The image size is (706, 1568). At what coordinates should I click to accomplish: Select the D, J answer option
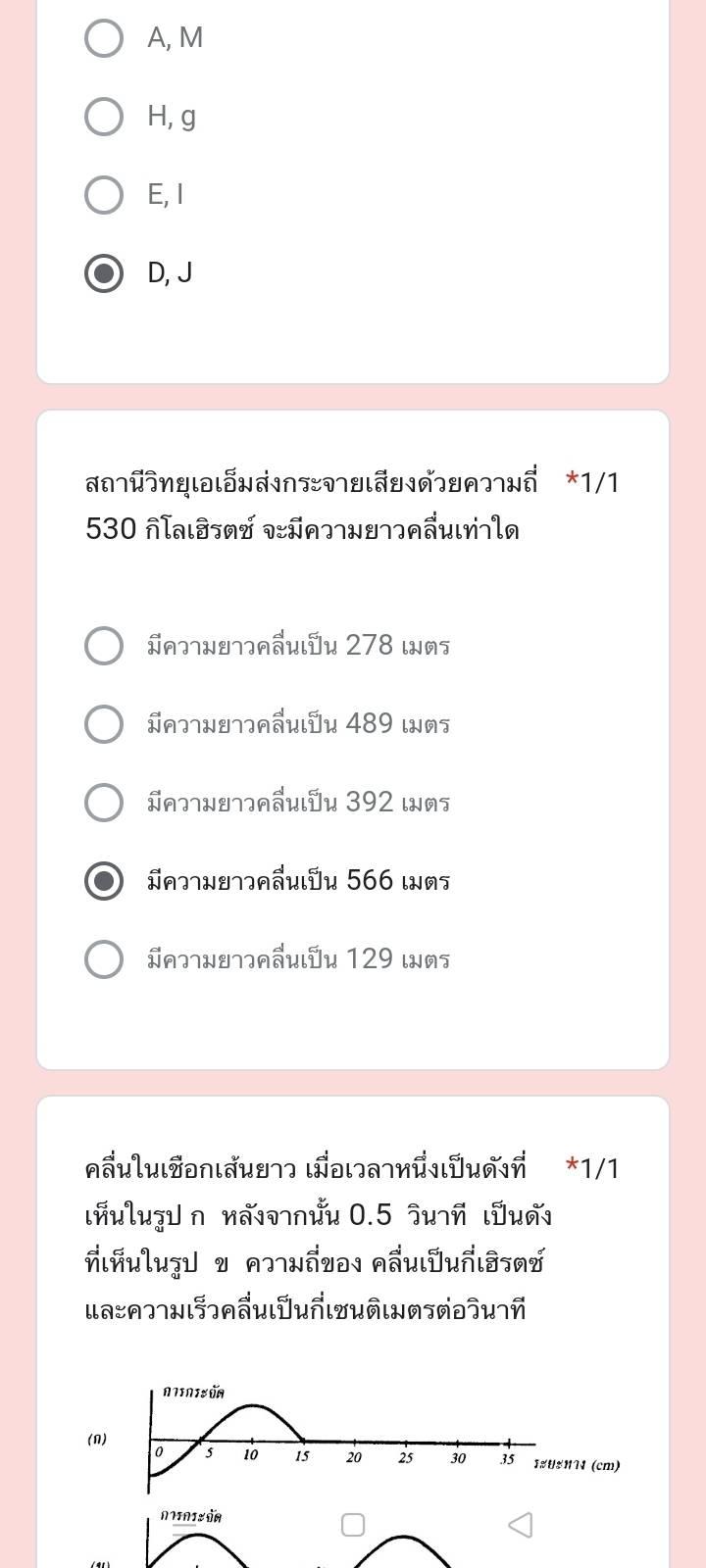point(104,273)
